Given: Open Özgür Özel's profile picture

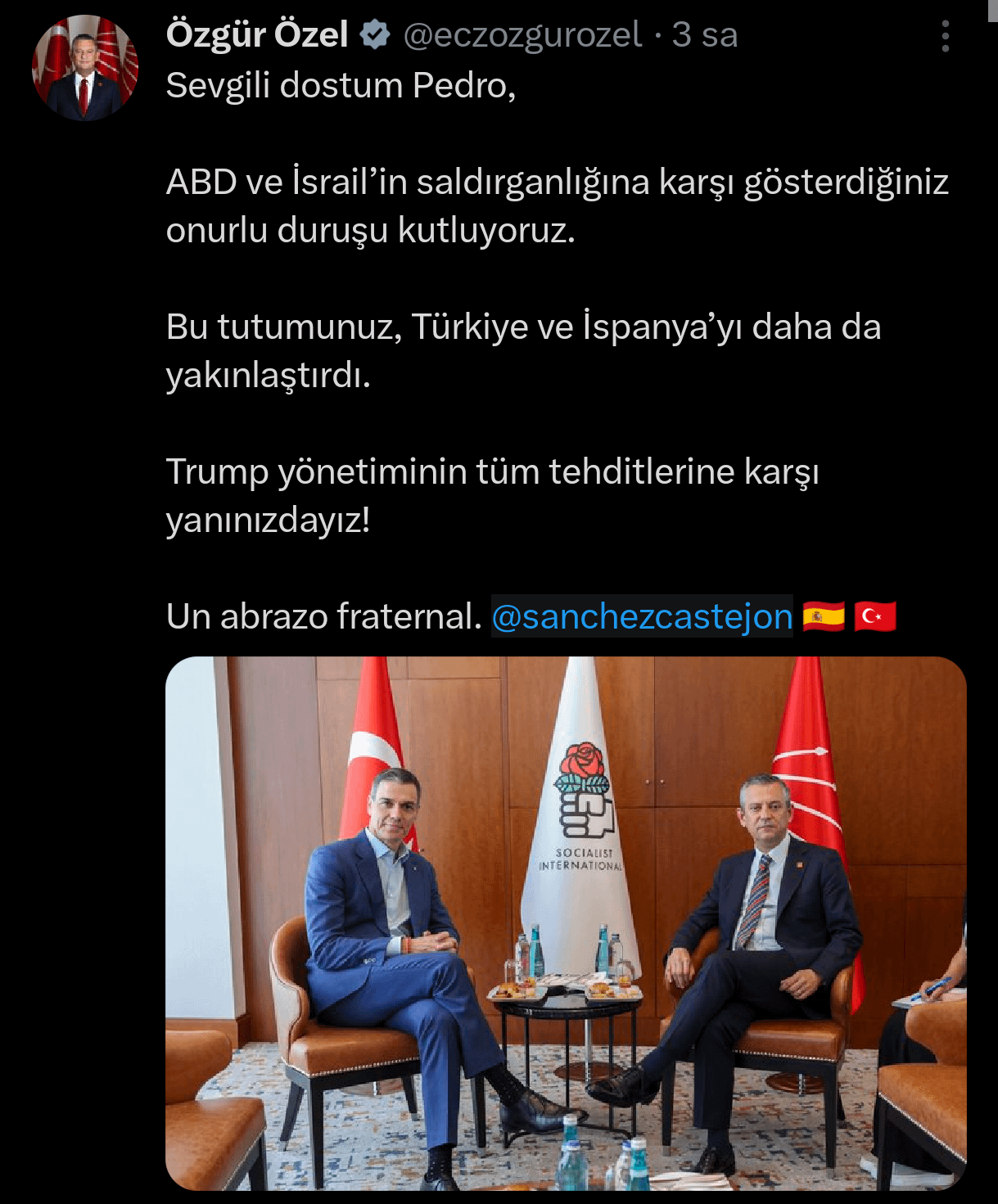Looking at the screenshot, I should point(84,68).
